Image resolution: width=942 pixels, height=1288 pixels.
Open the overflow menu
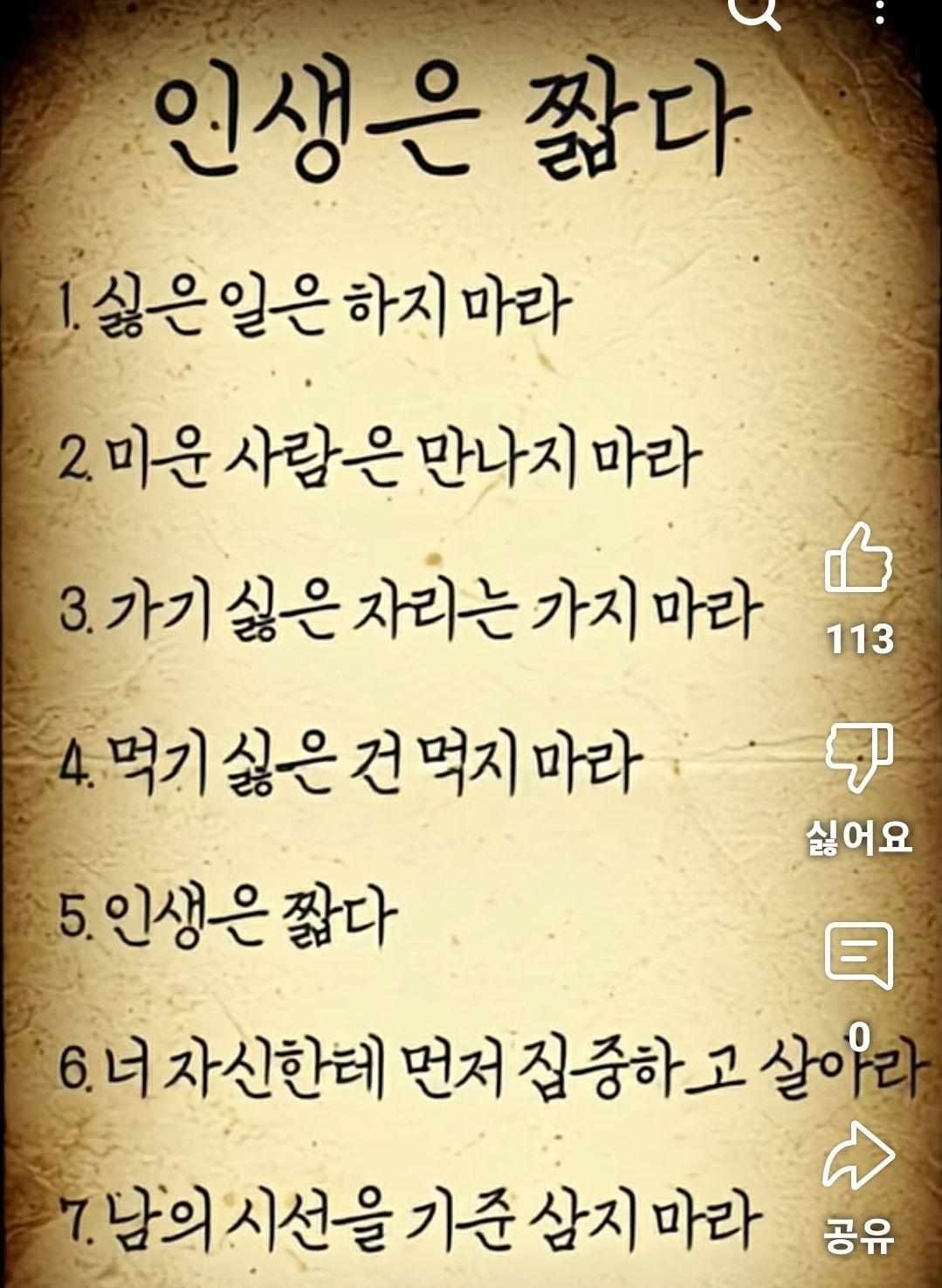878,10
